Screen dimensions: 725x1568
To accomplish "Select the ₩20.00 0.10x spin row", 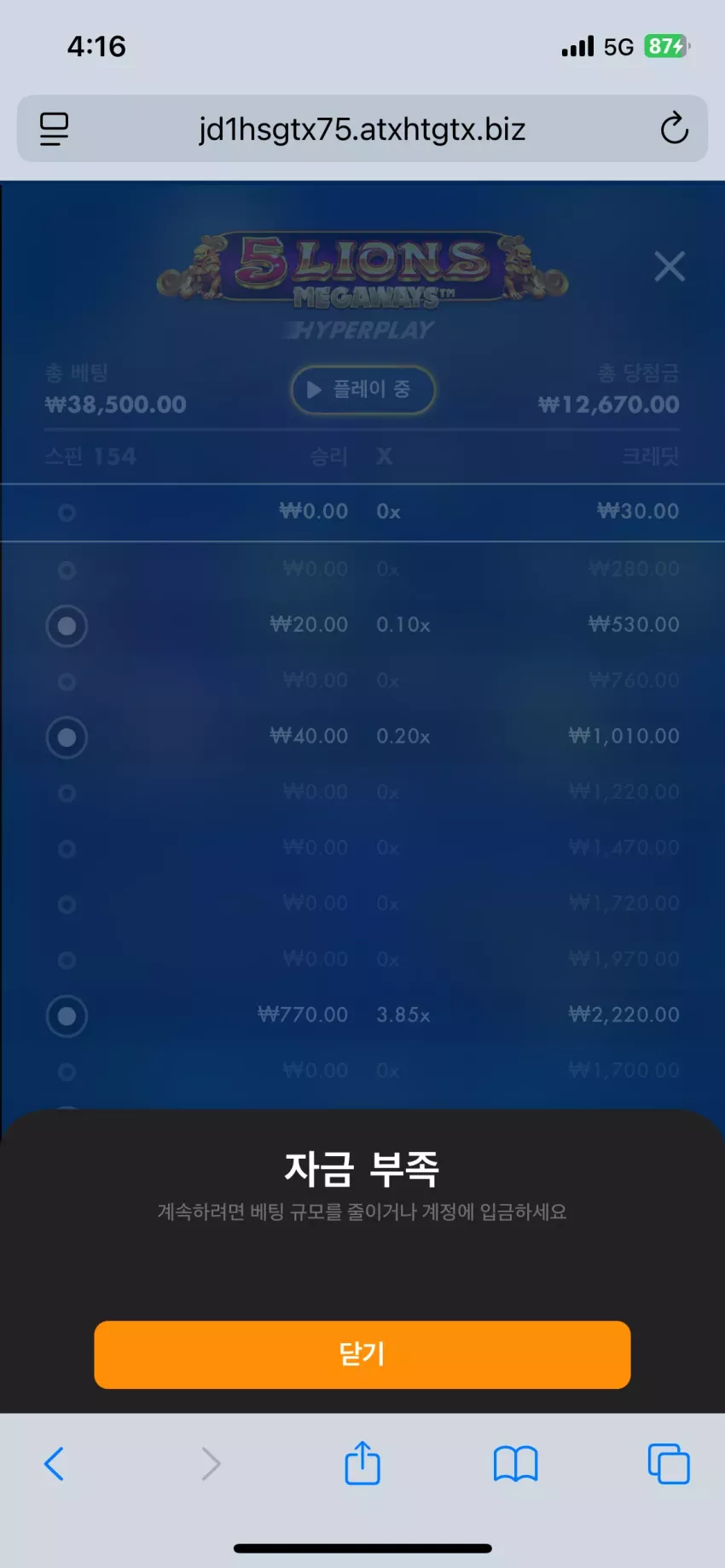I will pyautogui.click(x=362, y=625).
